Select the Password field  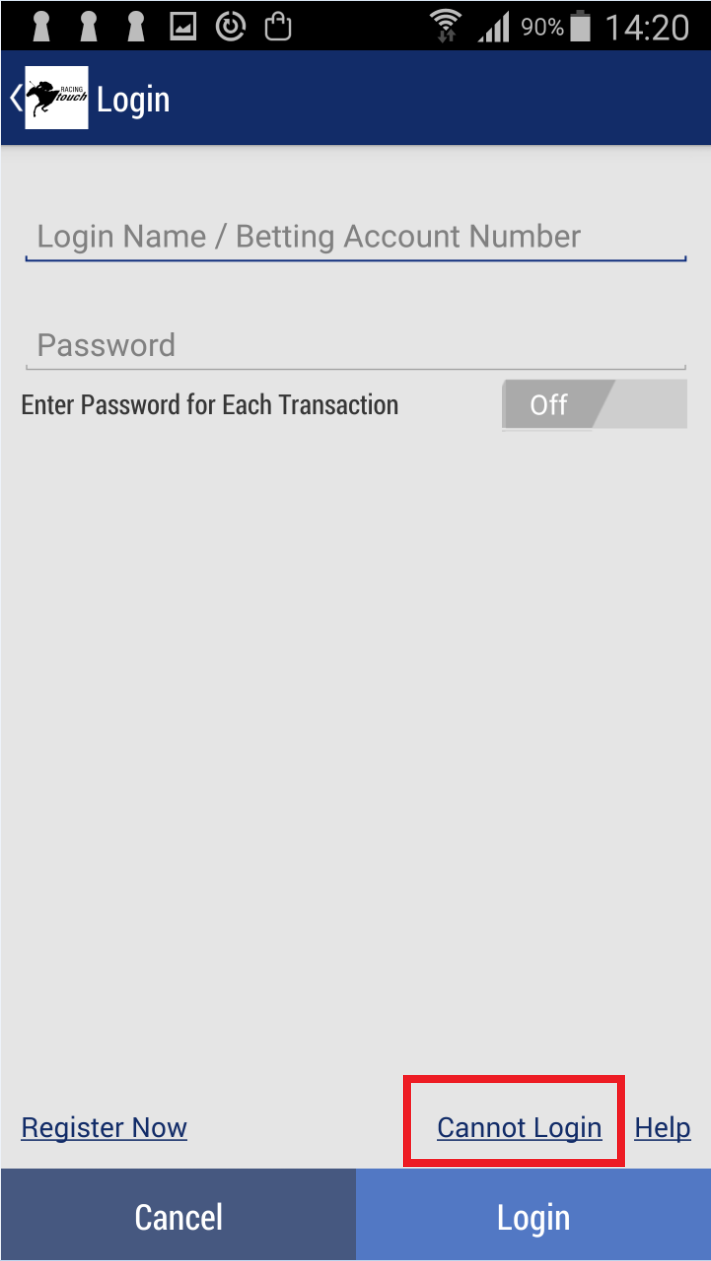355,346
